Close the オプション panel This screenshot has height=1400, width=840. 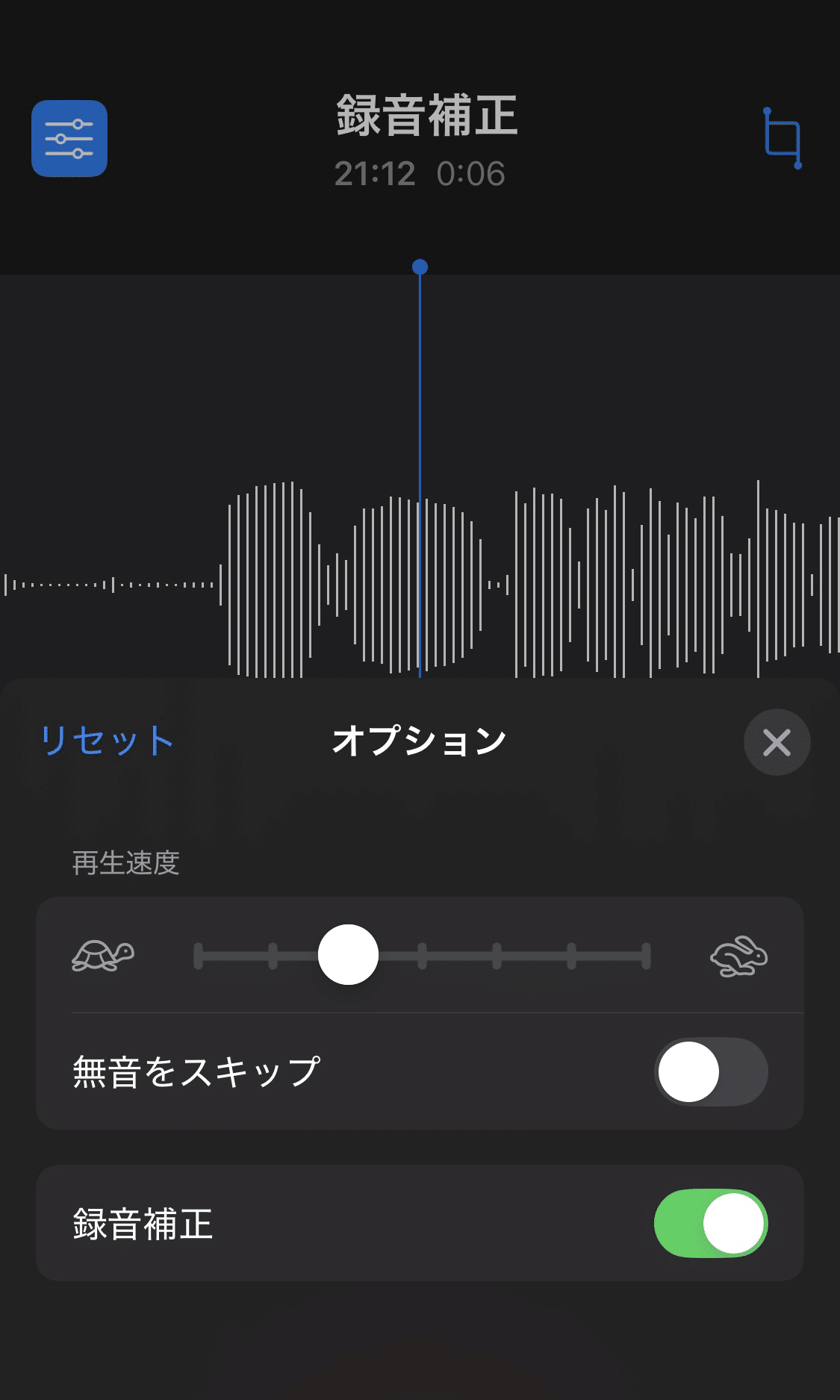tap(777, 742)
